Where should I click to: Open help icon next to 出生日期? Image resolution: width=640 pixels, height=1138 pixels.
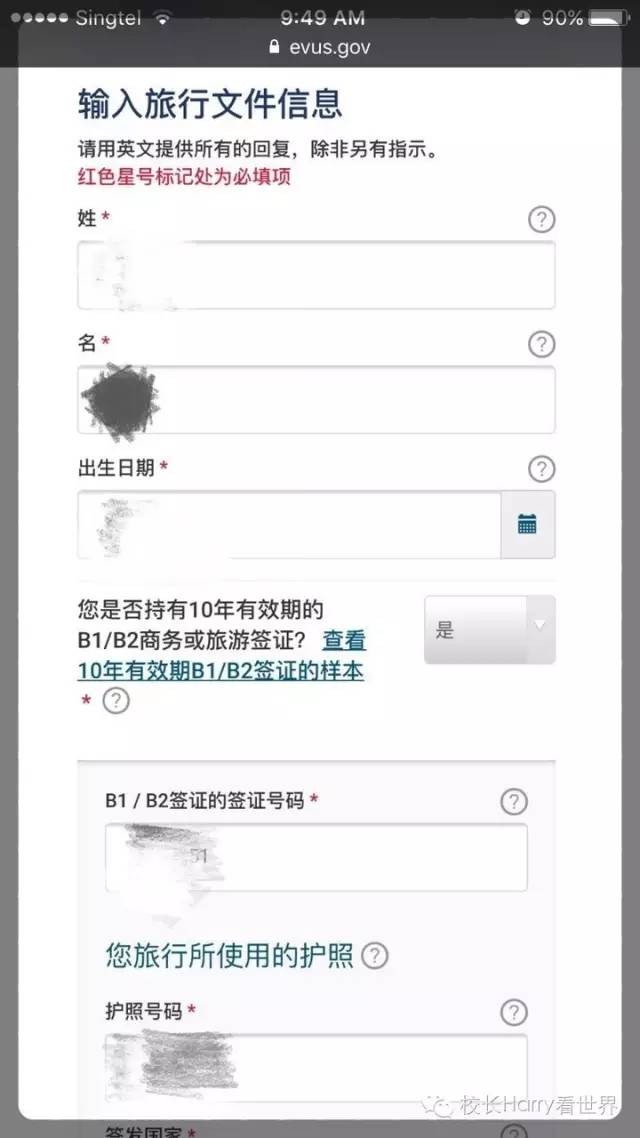tap(541, 469)
